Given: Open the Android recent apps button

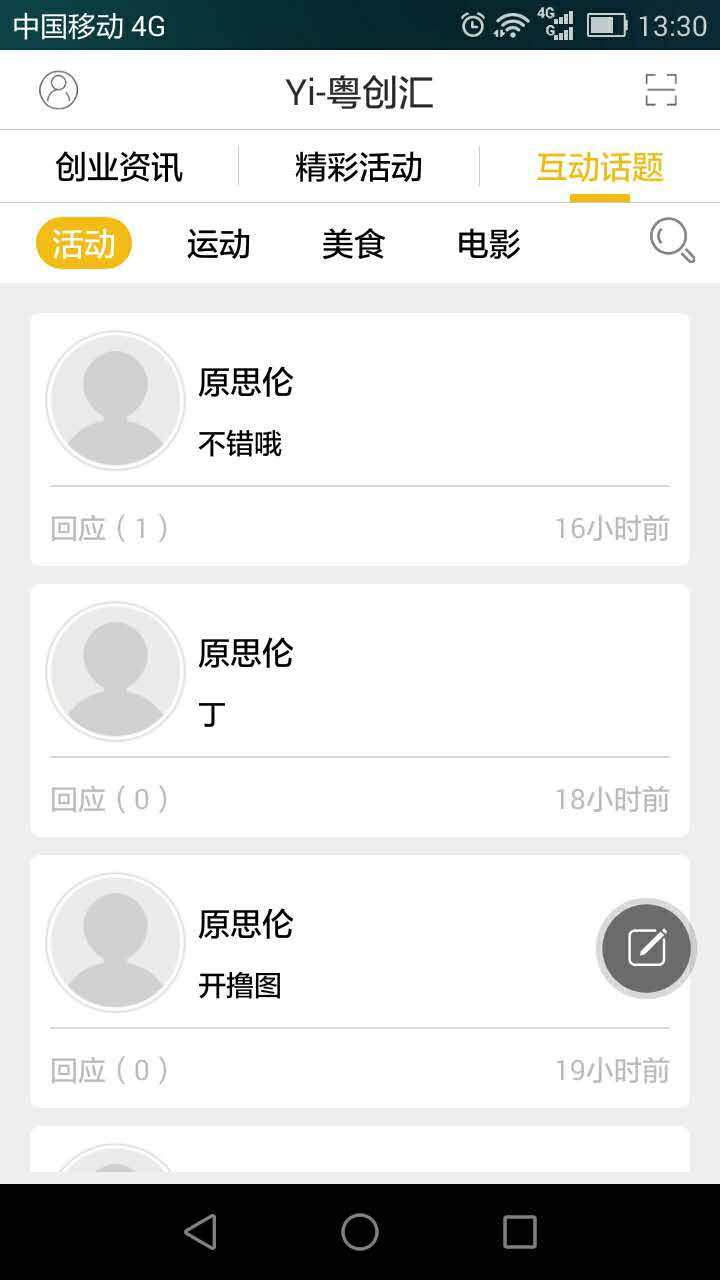Looking at the screenshot, I should pos(518,1232).
